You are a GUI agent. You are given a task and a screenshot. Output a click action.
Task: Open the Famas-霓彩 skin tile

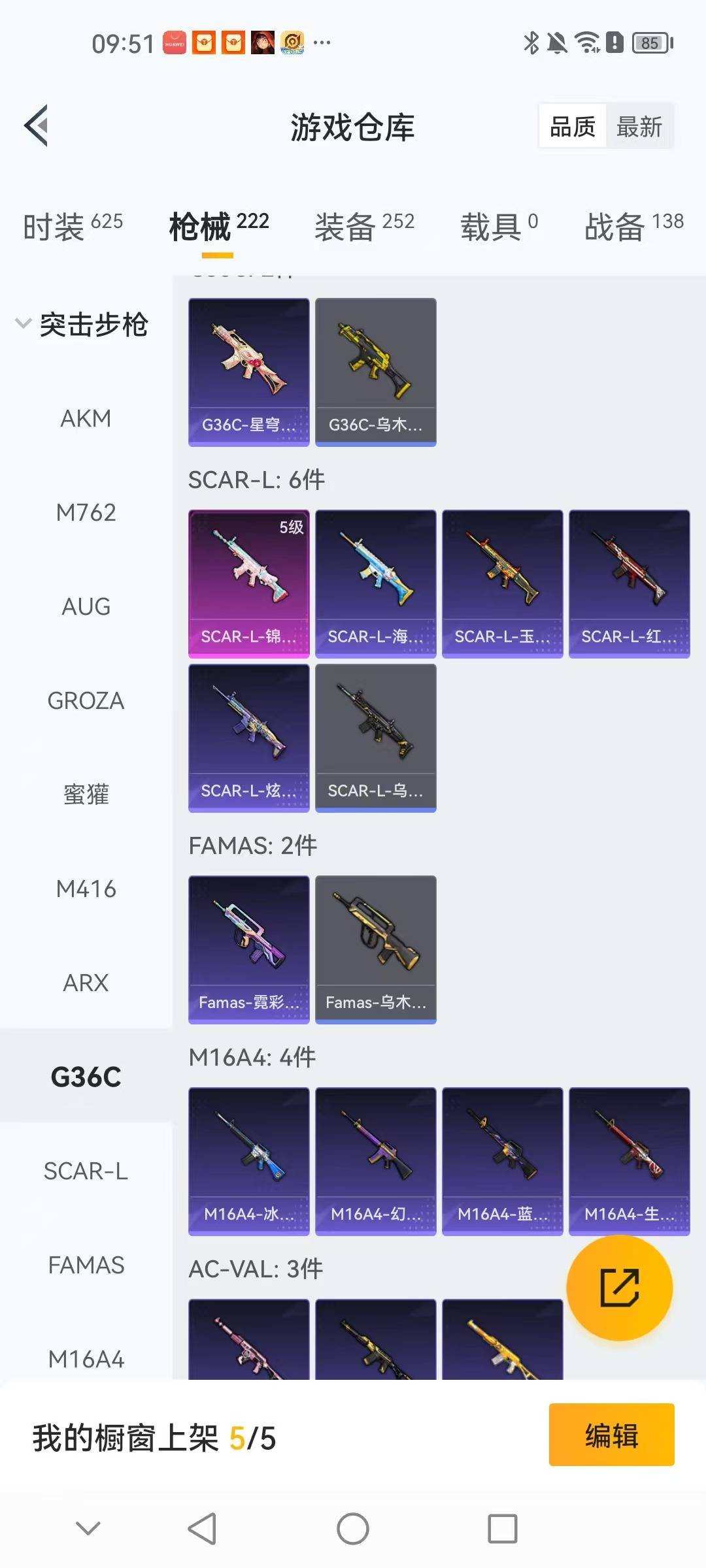(248, 949)
